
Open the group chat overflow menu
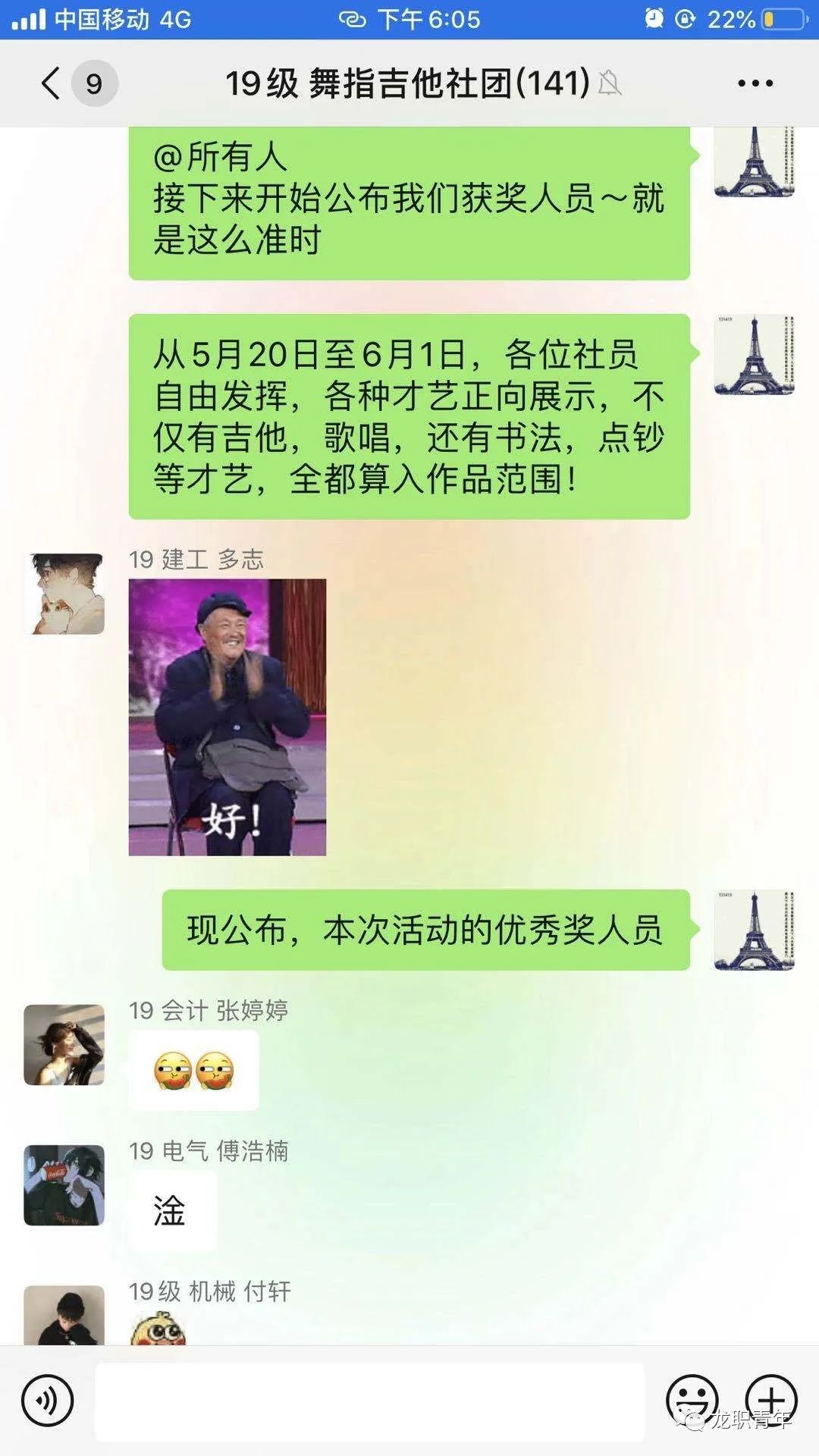[x=755, y=83]
